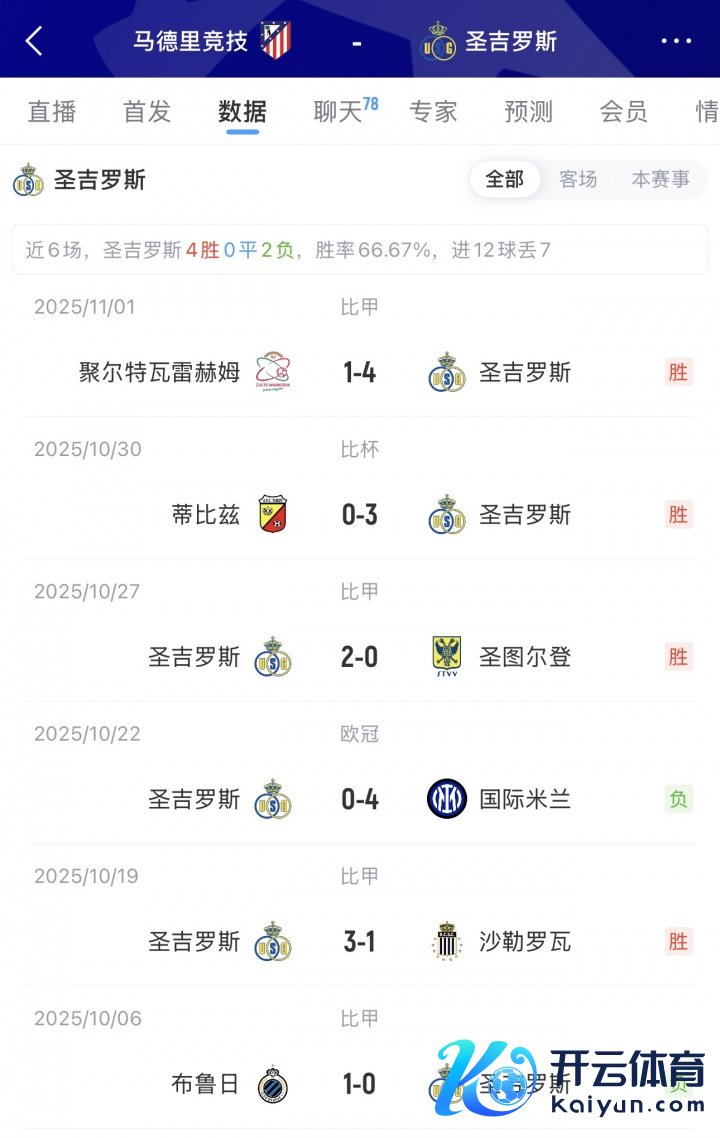Open the 马德里竞技 team in header

pyautogui.click(x=212, y=41)
